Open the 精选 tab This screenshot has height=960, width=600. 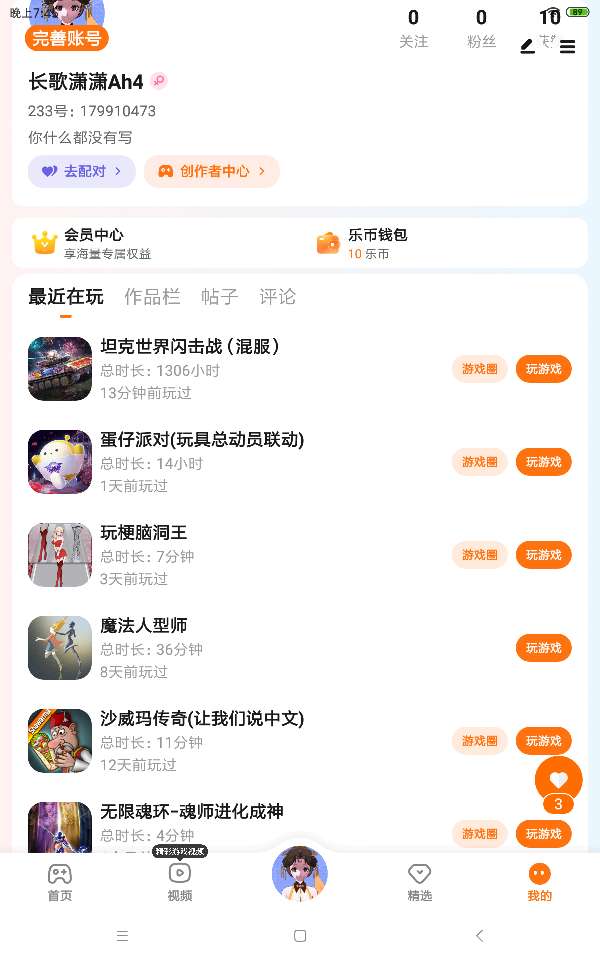pos(419,882)
